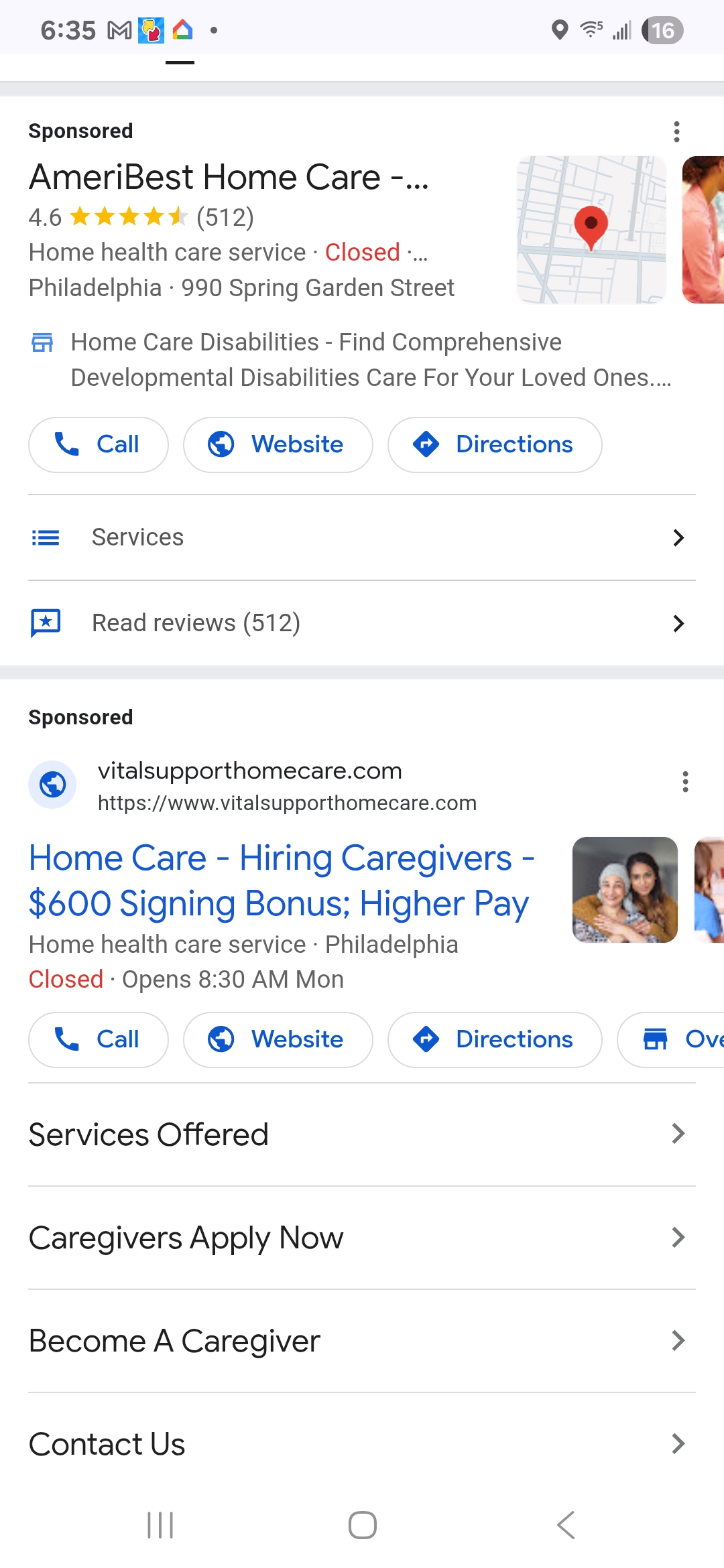The height and width of the screenshot is (1568, 724).
Task: Open AmeriBest Home Care listing title
Action: pyautogui.click(x=228, y=178)
